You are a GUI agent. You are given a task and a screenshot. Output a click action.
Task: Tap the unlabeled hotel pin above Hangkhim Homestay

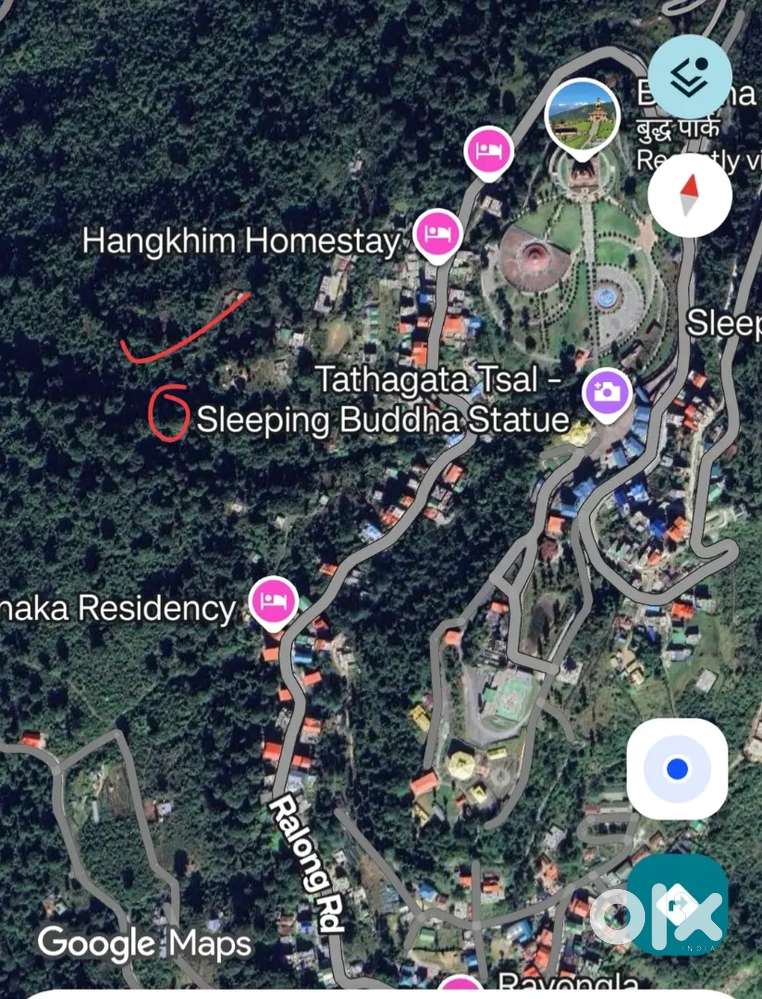(x=489, y=153)
